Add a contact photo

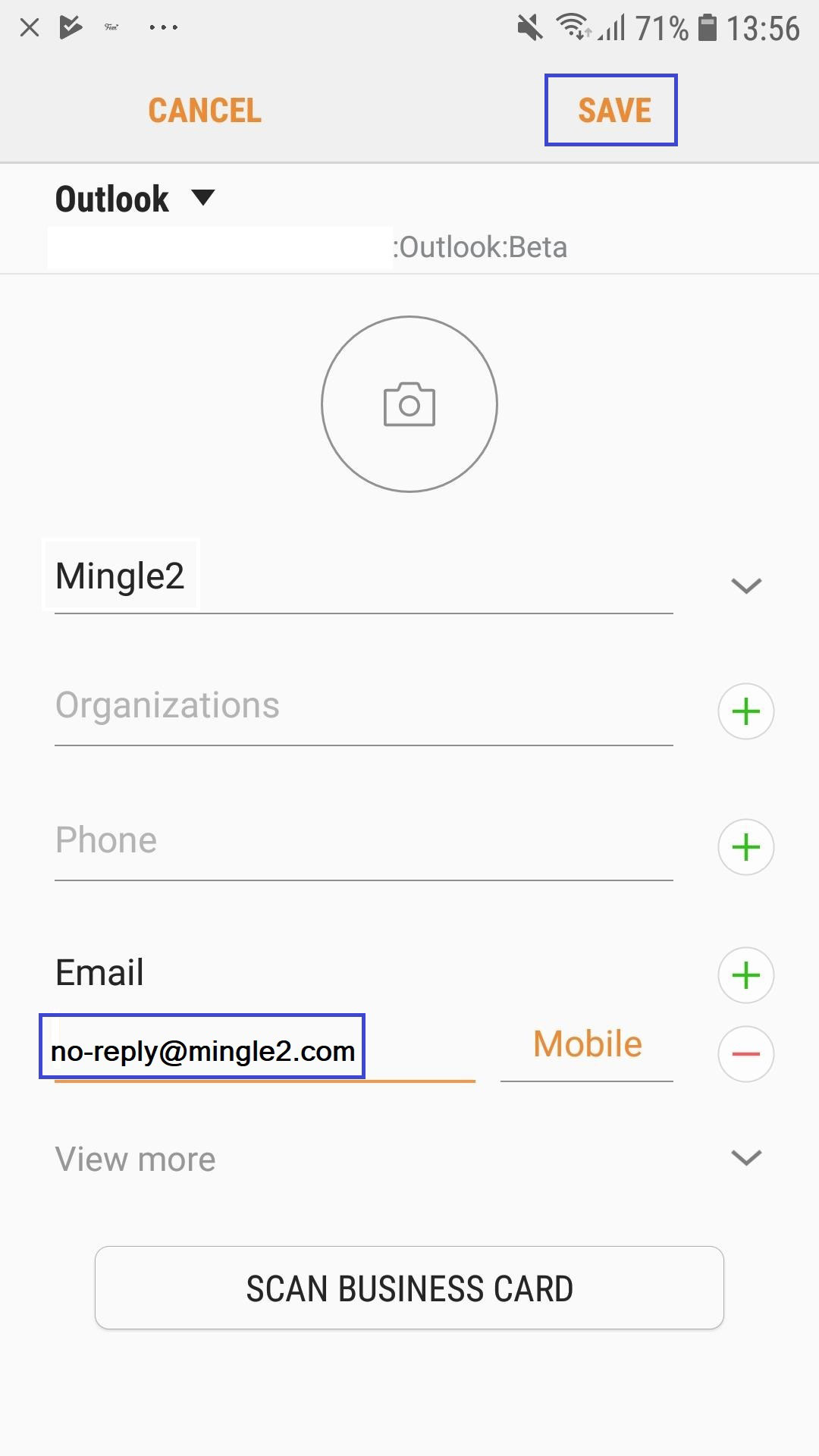[x=409, y=404]
